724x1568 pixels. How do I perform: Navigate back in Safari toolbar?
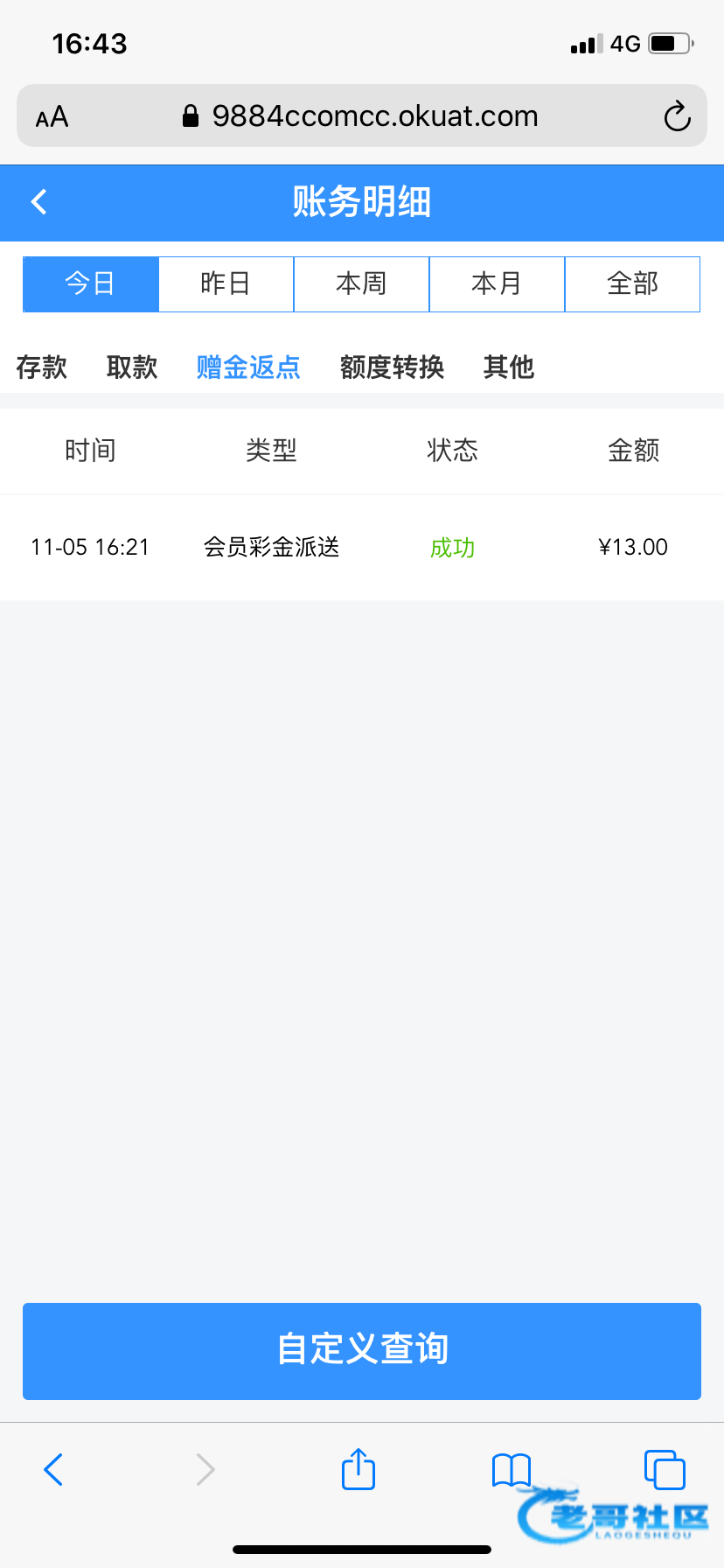pos(54,1469)
